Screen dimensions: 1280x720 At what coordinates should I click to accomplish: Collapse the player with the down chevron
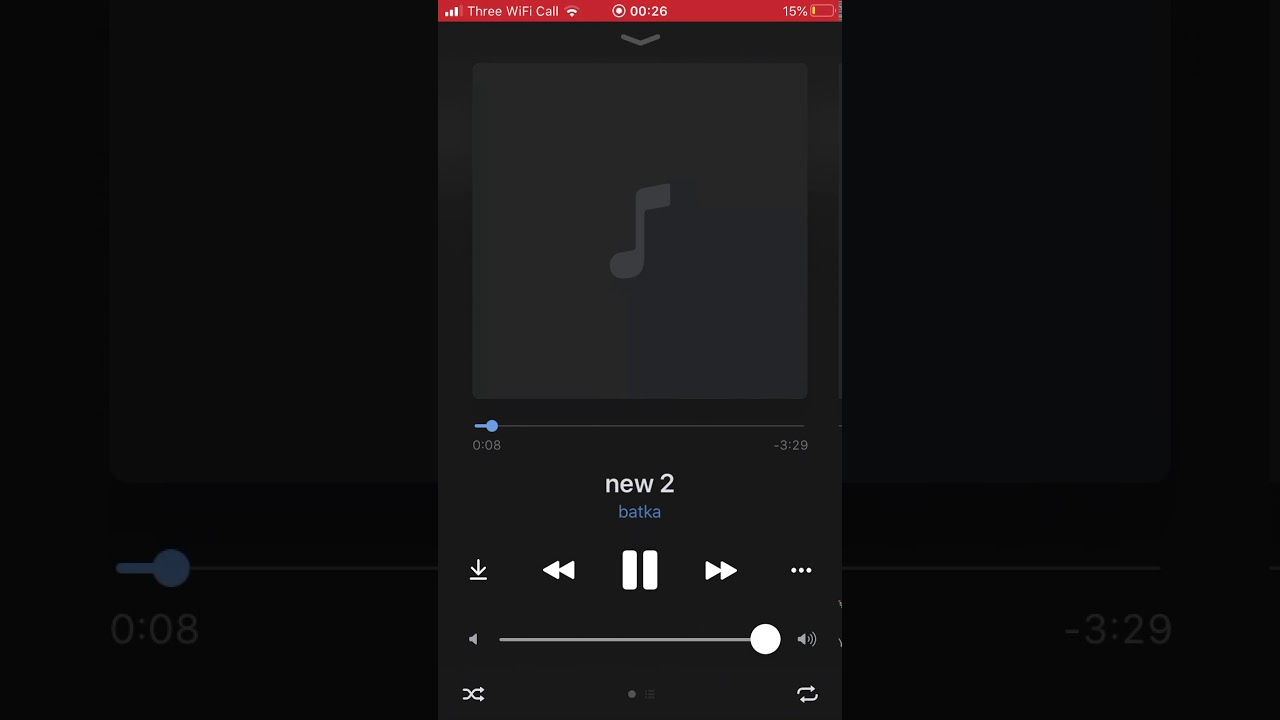[640, 40]
